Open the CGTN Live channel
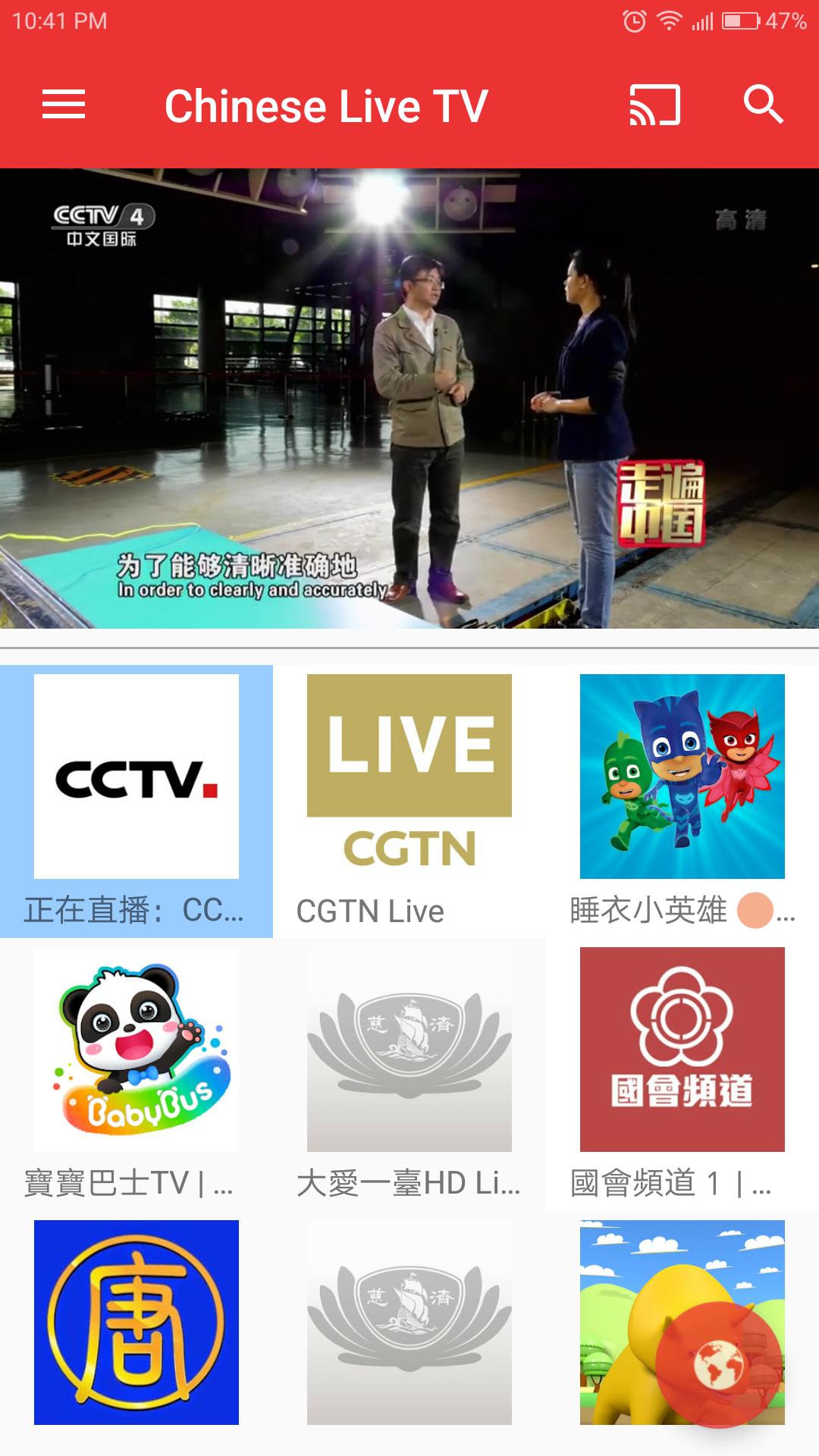The width and height of the screenshot is (819, 1456). pos(409,800)
